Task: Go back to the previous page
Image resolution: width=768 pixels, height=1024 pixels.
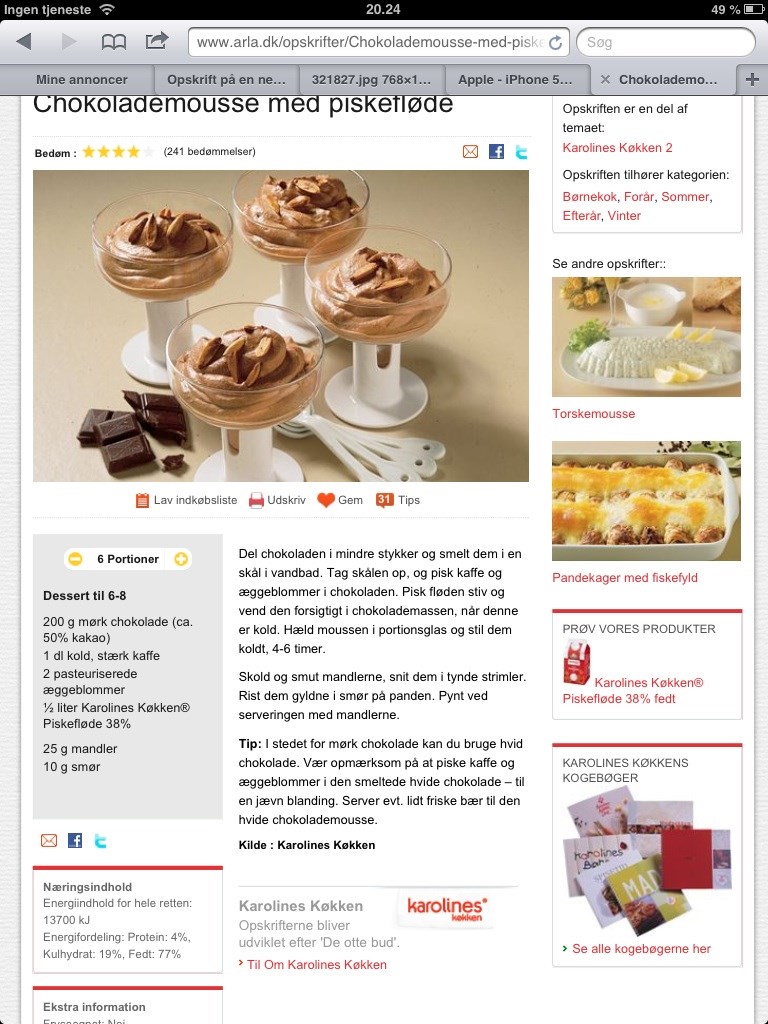Action: (x=24, y=42)
